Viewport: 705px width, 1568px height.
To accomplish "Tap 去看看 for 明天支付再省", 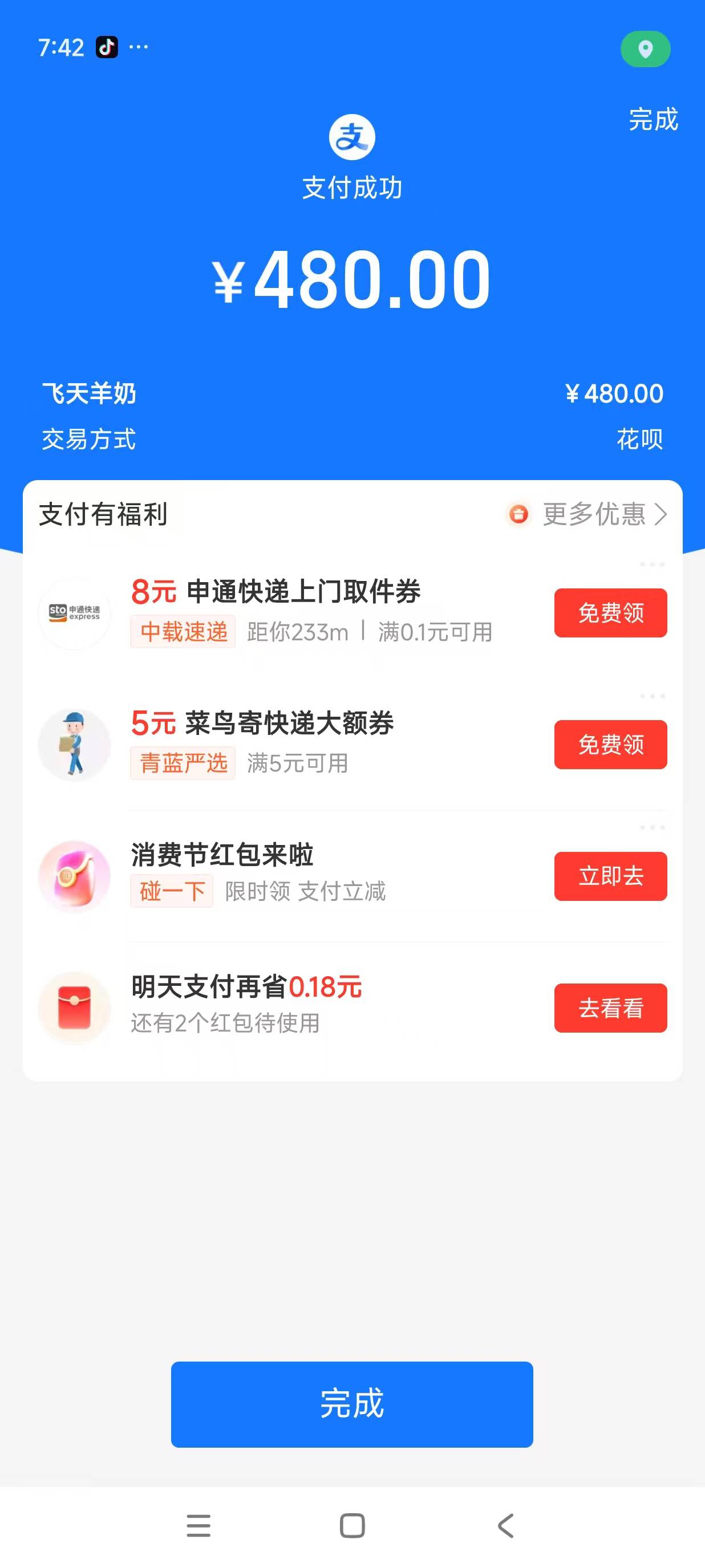I will [610, 1008].
